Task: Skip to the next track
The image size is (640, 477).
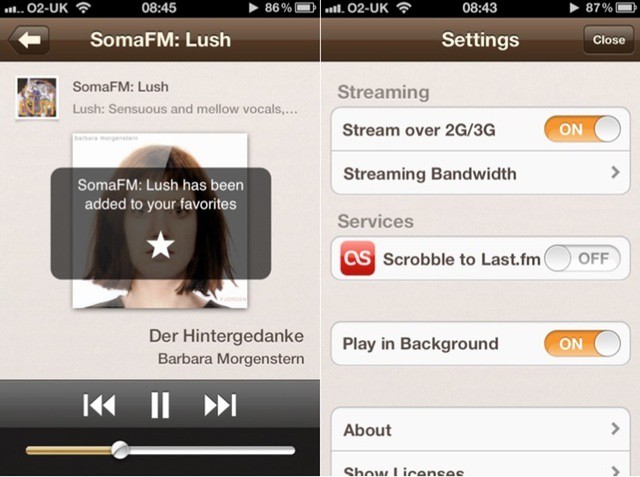Action: 220,405
